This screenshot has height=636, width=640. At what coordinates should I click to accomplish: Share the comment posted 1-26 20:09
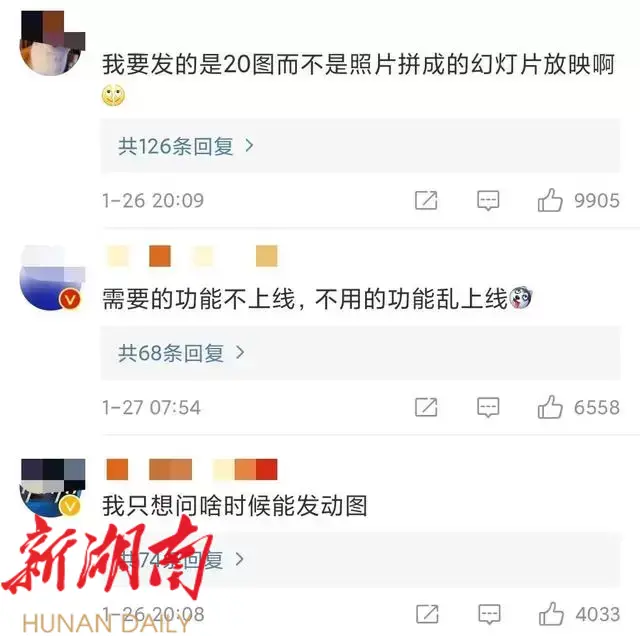click(x=426, y=200)
